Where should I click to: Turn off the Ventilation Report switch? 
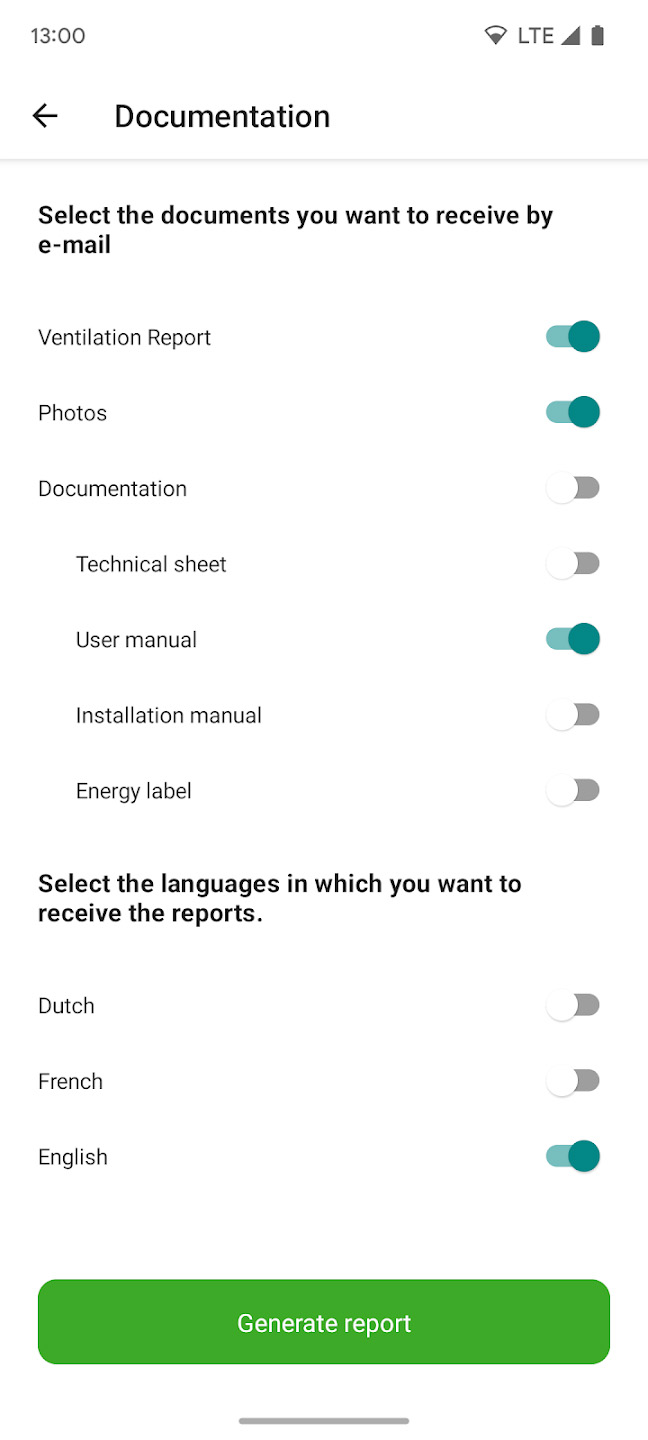pyautogui.click(x=572, y=337)
